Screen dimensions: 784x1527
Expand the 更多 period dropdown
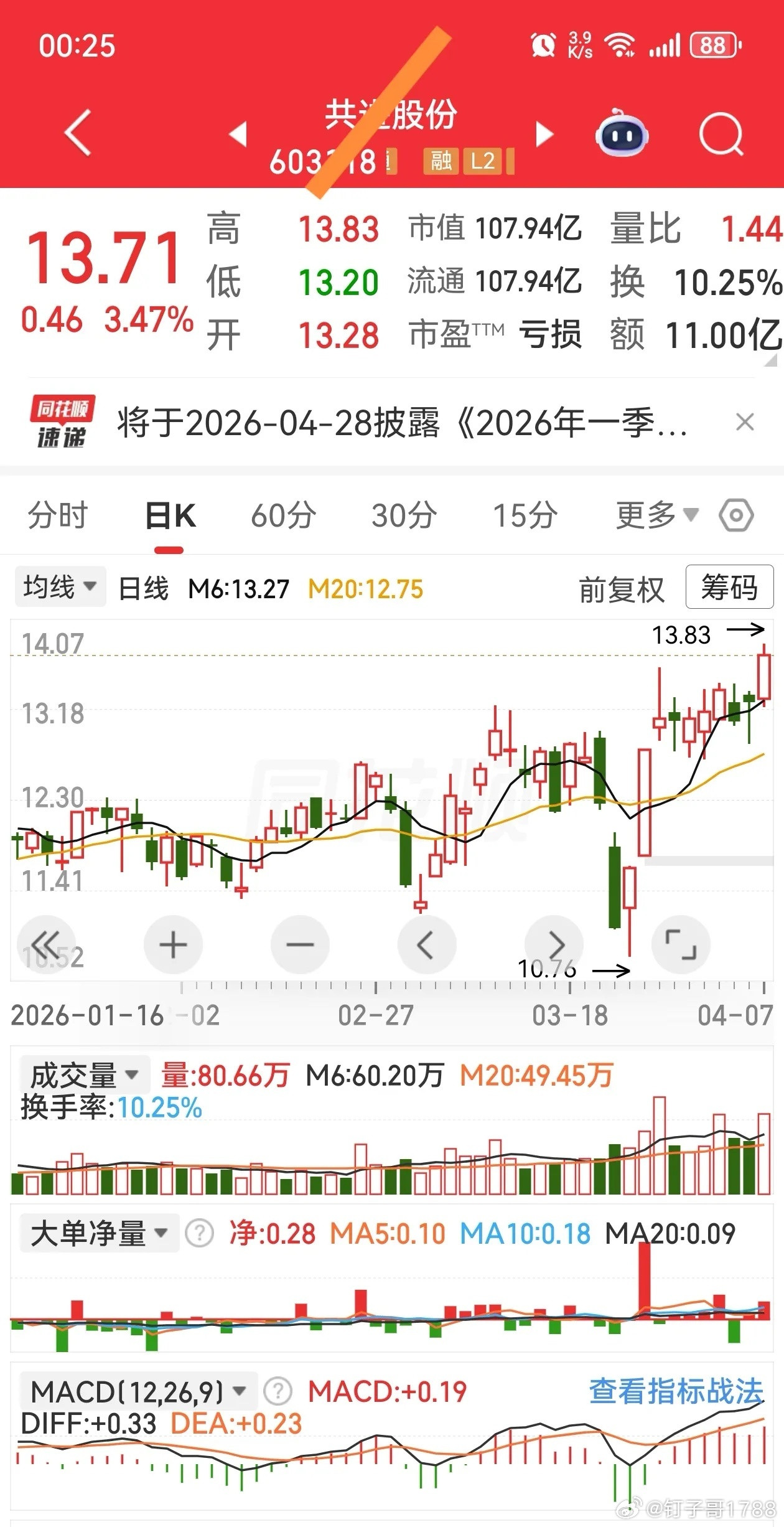pyautogui.click(x=651, y=515)
